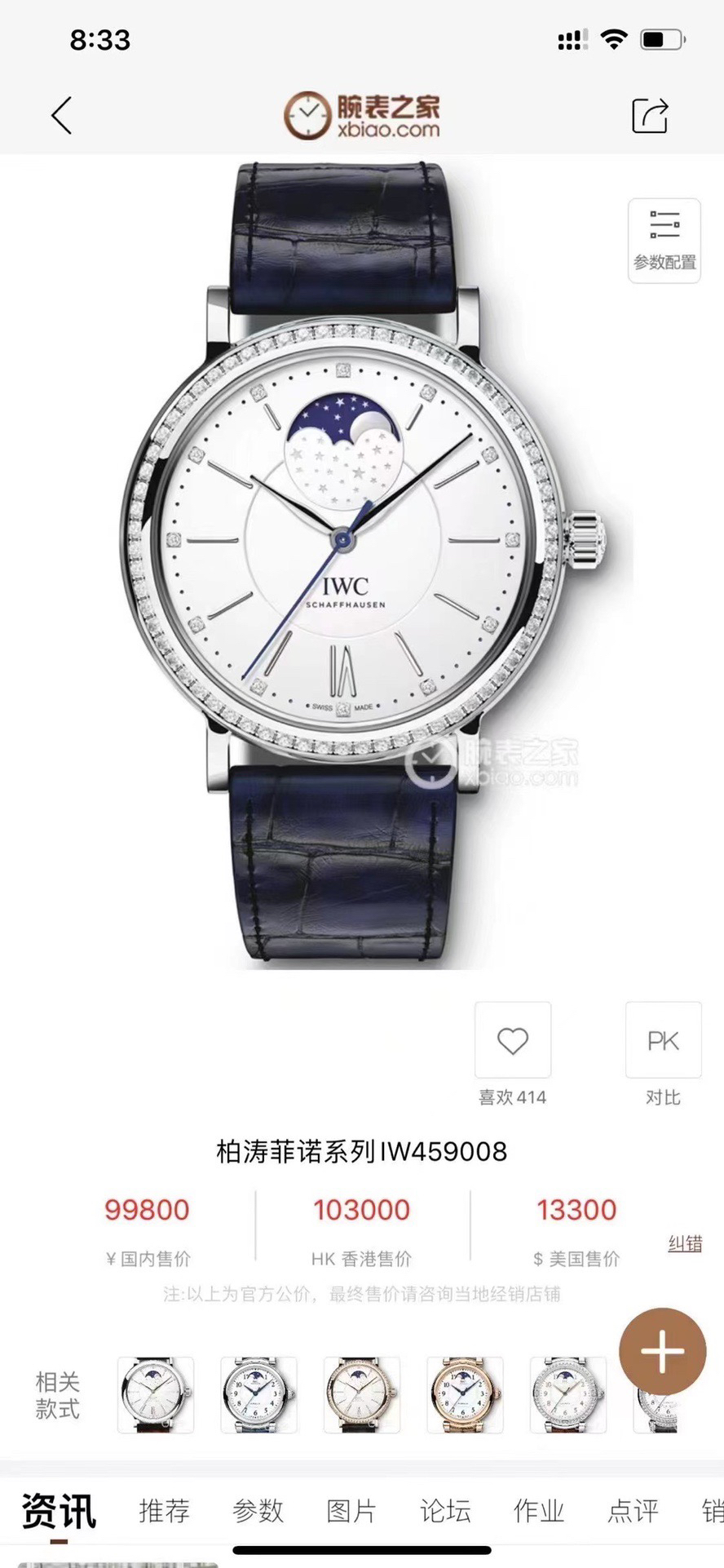
Task: Tap the 纠错 error correction link
Action: pos(684,1243)
